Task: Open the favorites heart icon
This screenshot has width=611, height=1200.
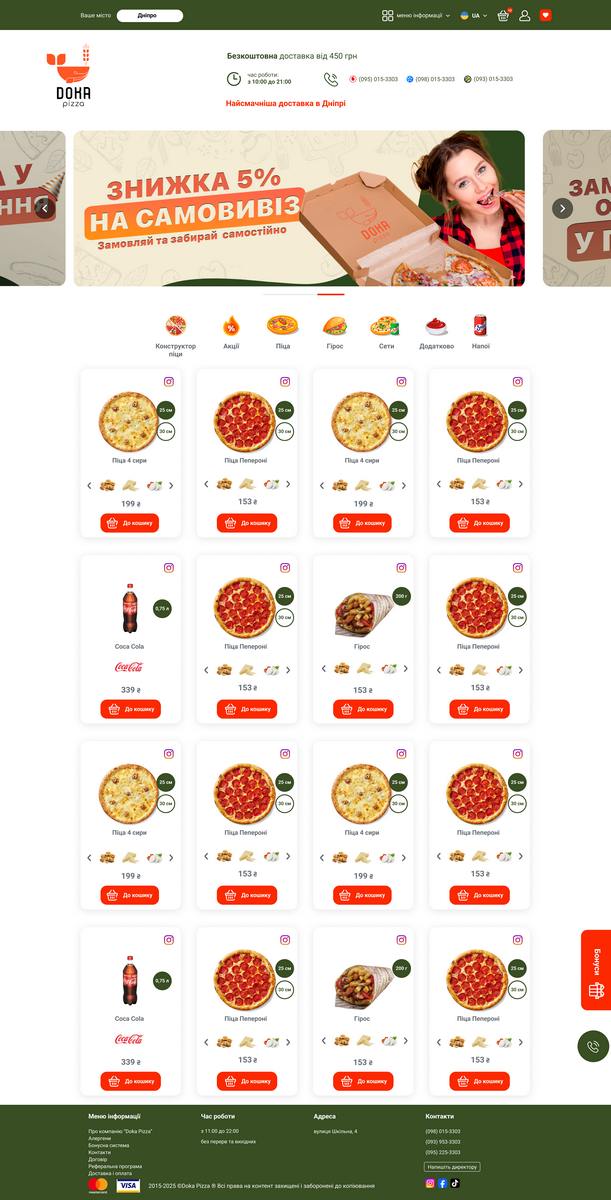Action: click(x=546, y=16)
